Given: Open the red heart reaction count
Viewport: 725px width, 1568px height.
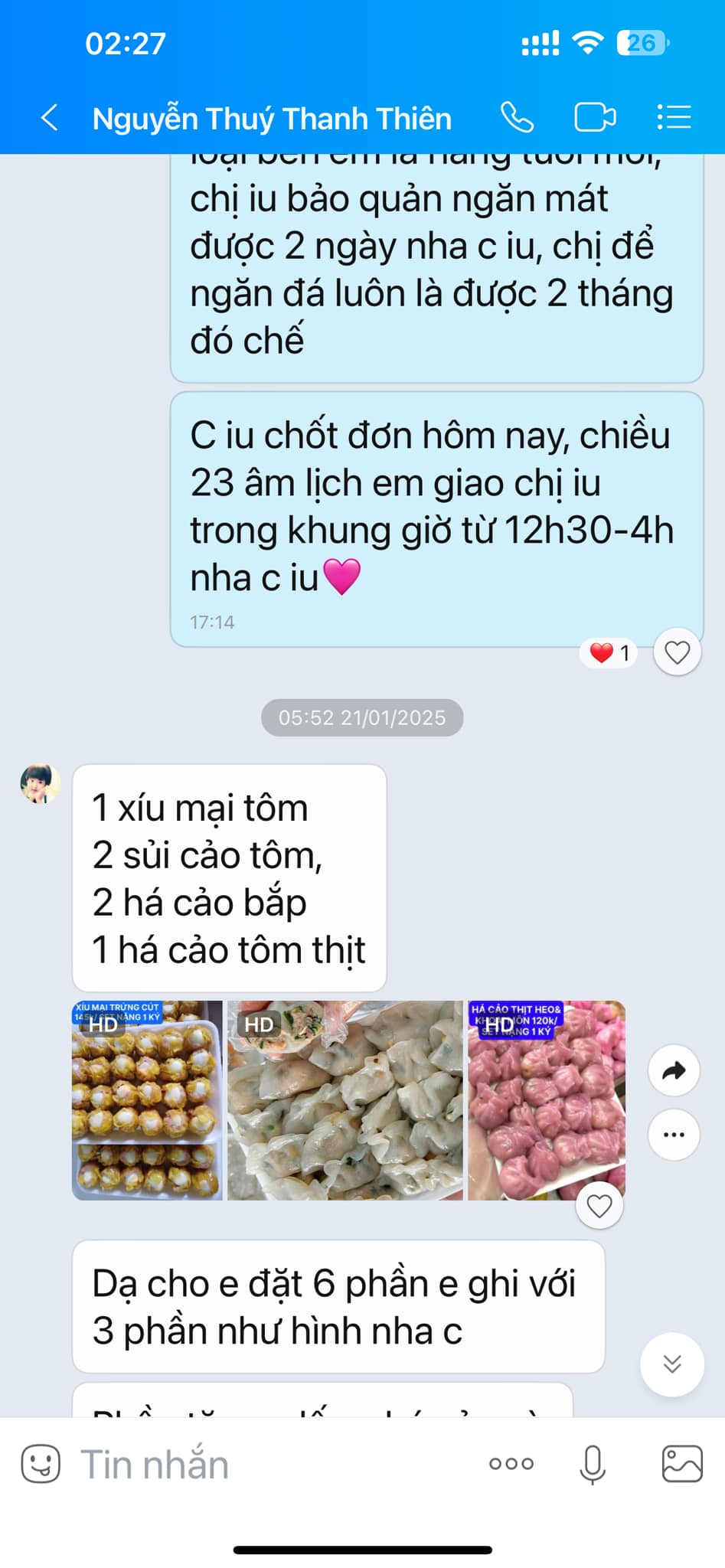Looking at the screenshot, I should coord(609,653).
